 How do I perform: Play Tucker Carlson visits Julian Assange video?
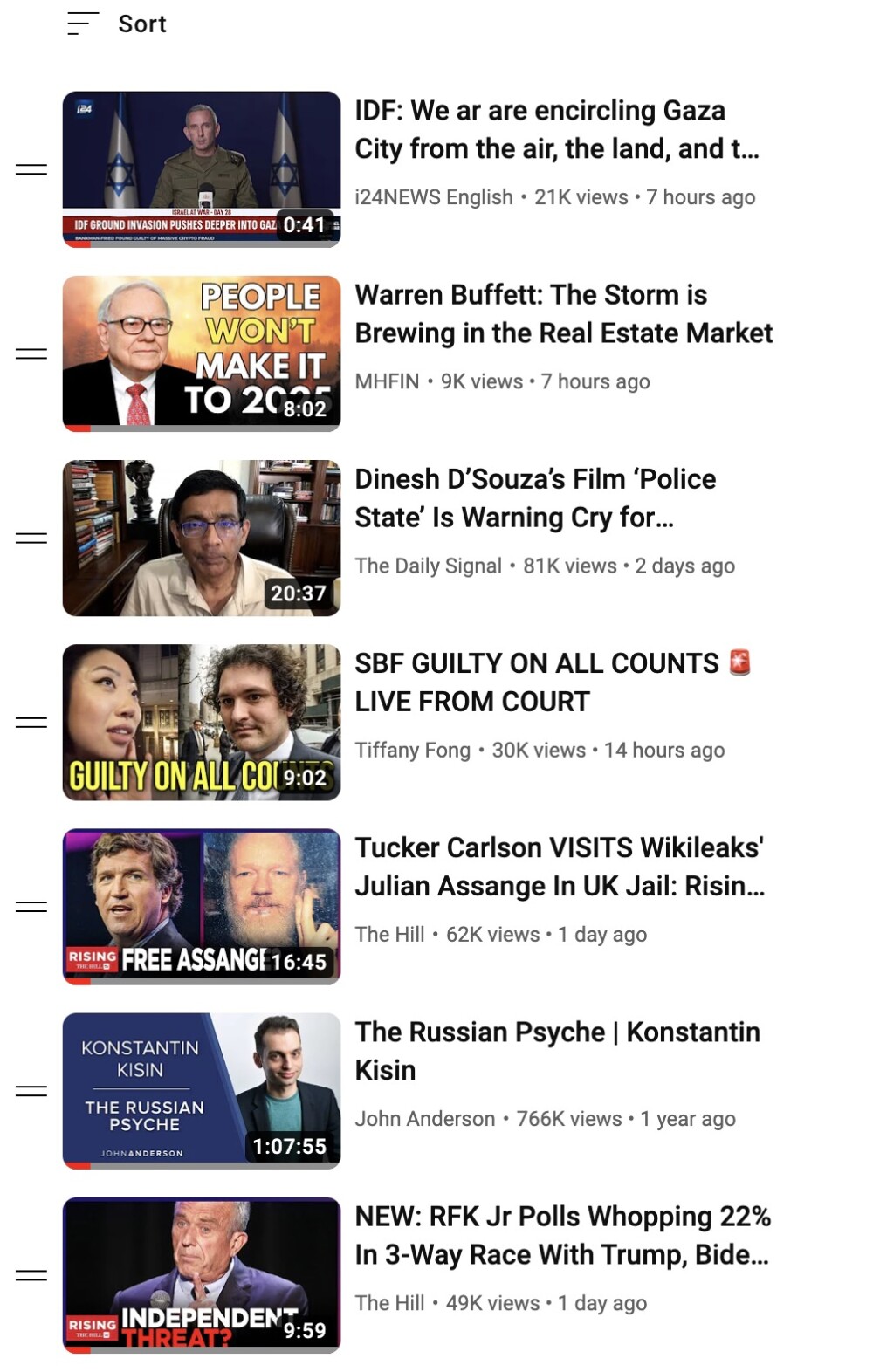point(202,906)
